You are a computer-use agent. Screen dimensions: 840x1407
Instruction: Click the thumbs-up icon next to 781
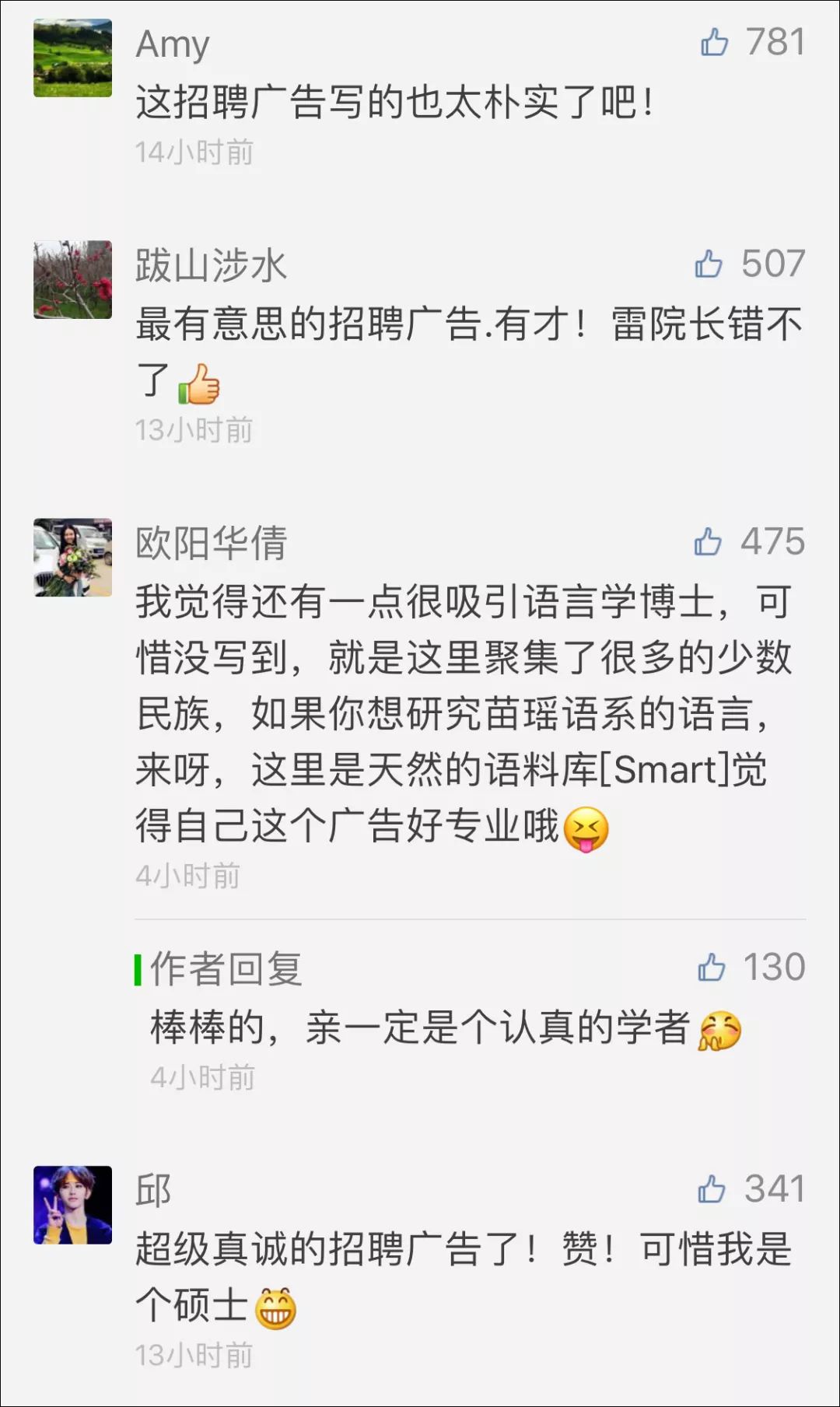point(716,43)
